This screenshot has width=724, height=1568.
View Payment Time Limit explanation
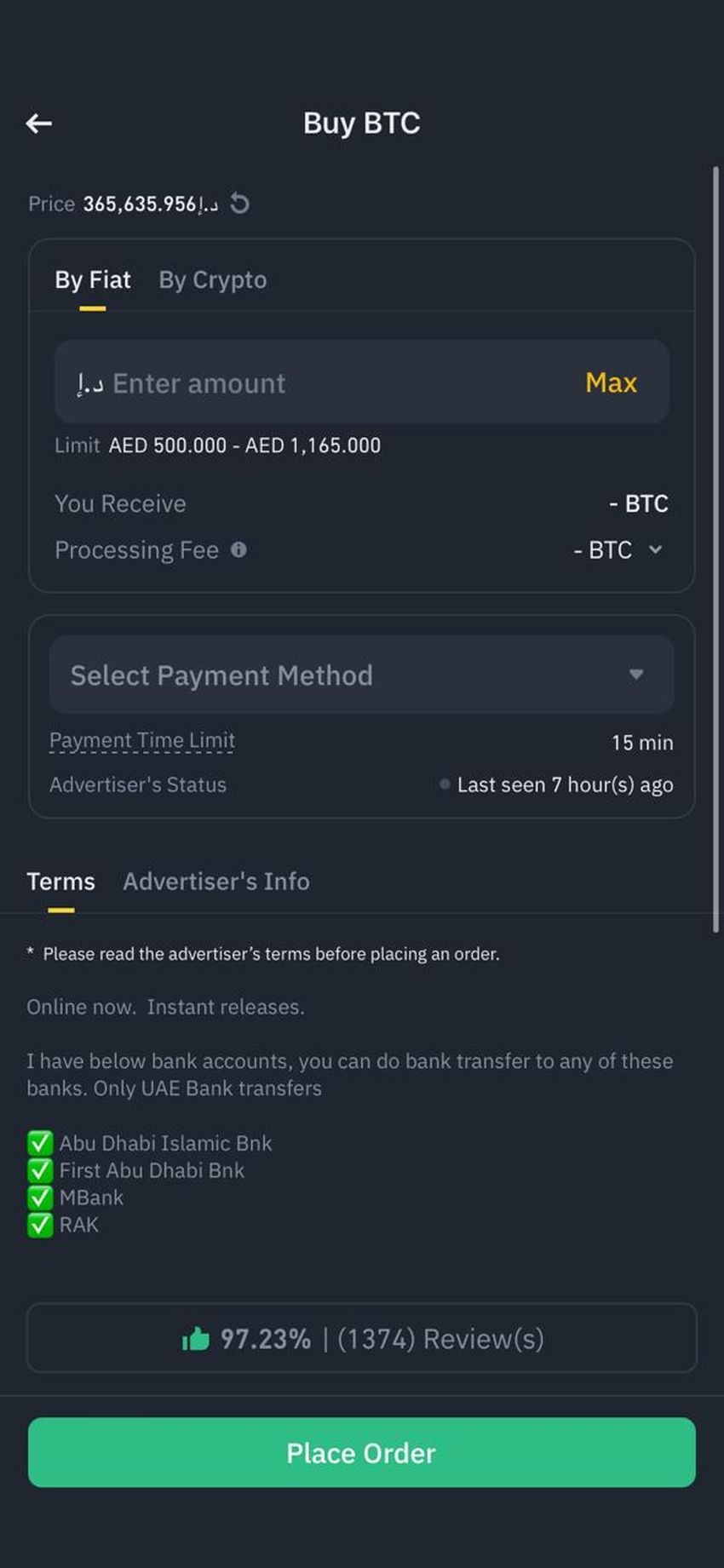(x=142, y=741)
